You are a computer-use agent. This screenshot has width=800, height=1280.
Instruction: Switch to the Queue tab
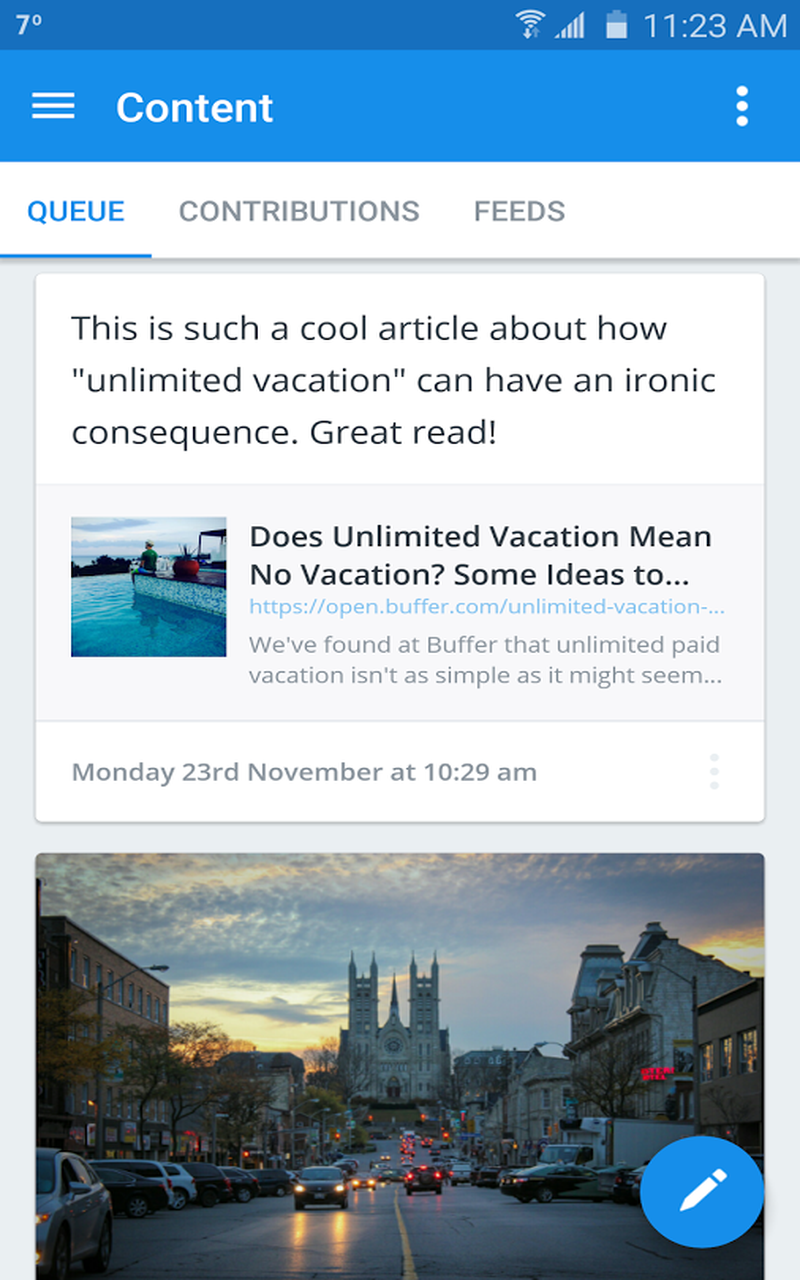coord(76,211)
